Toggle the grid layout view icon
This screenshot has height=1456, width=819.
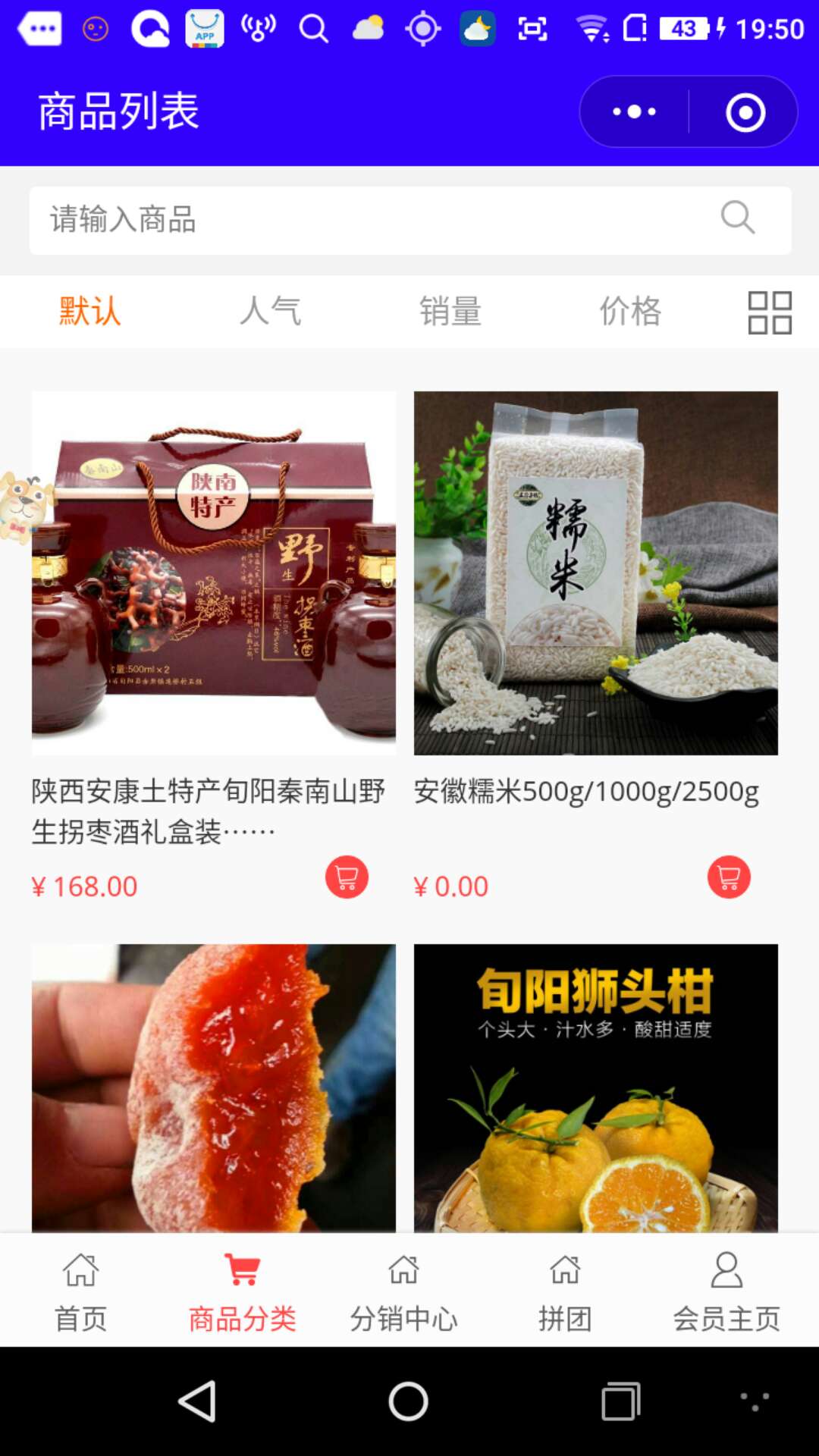[770, 312]
